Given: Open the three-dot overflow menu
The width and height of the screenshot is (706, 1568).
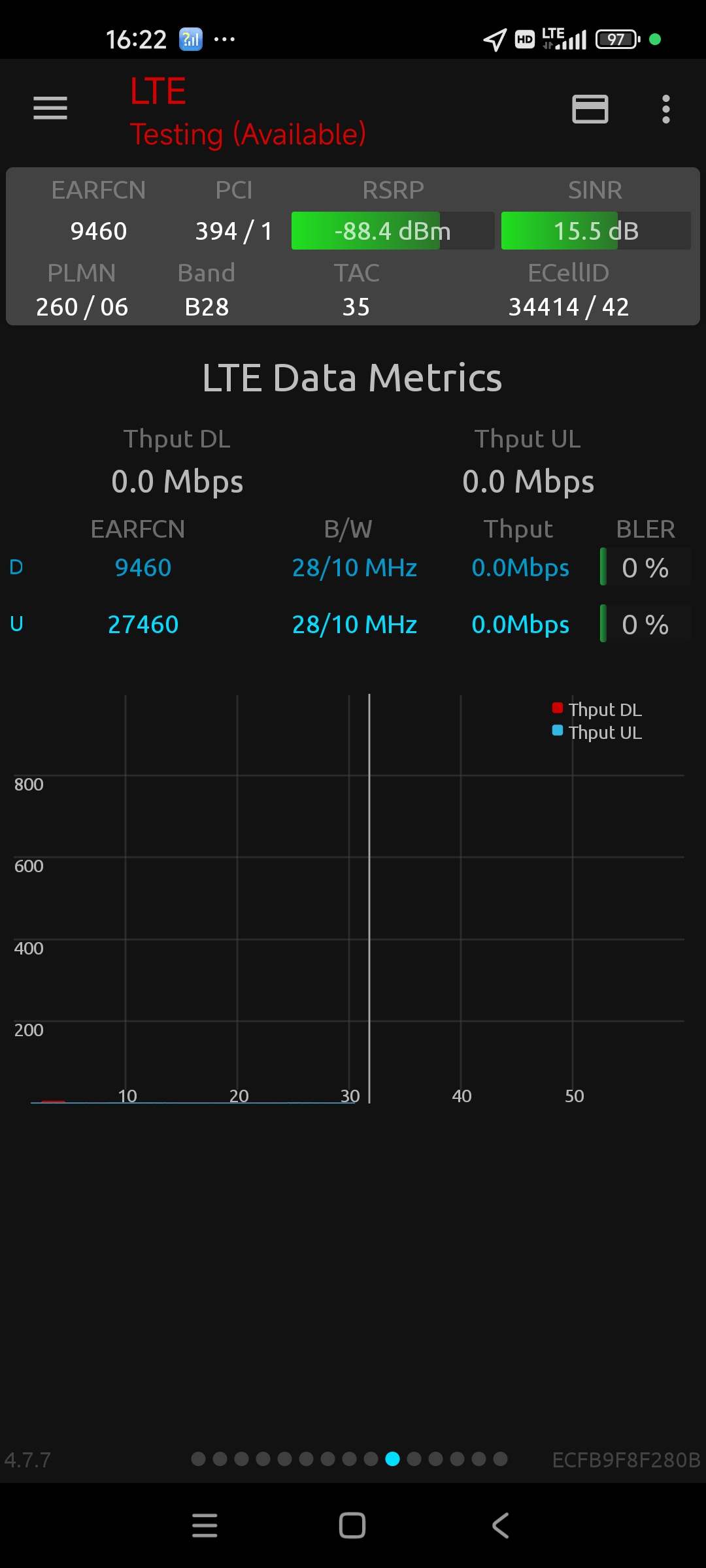Looking at the screenshot, I should [665, 109].
